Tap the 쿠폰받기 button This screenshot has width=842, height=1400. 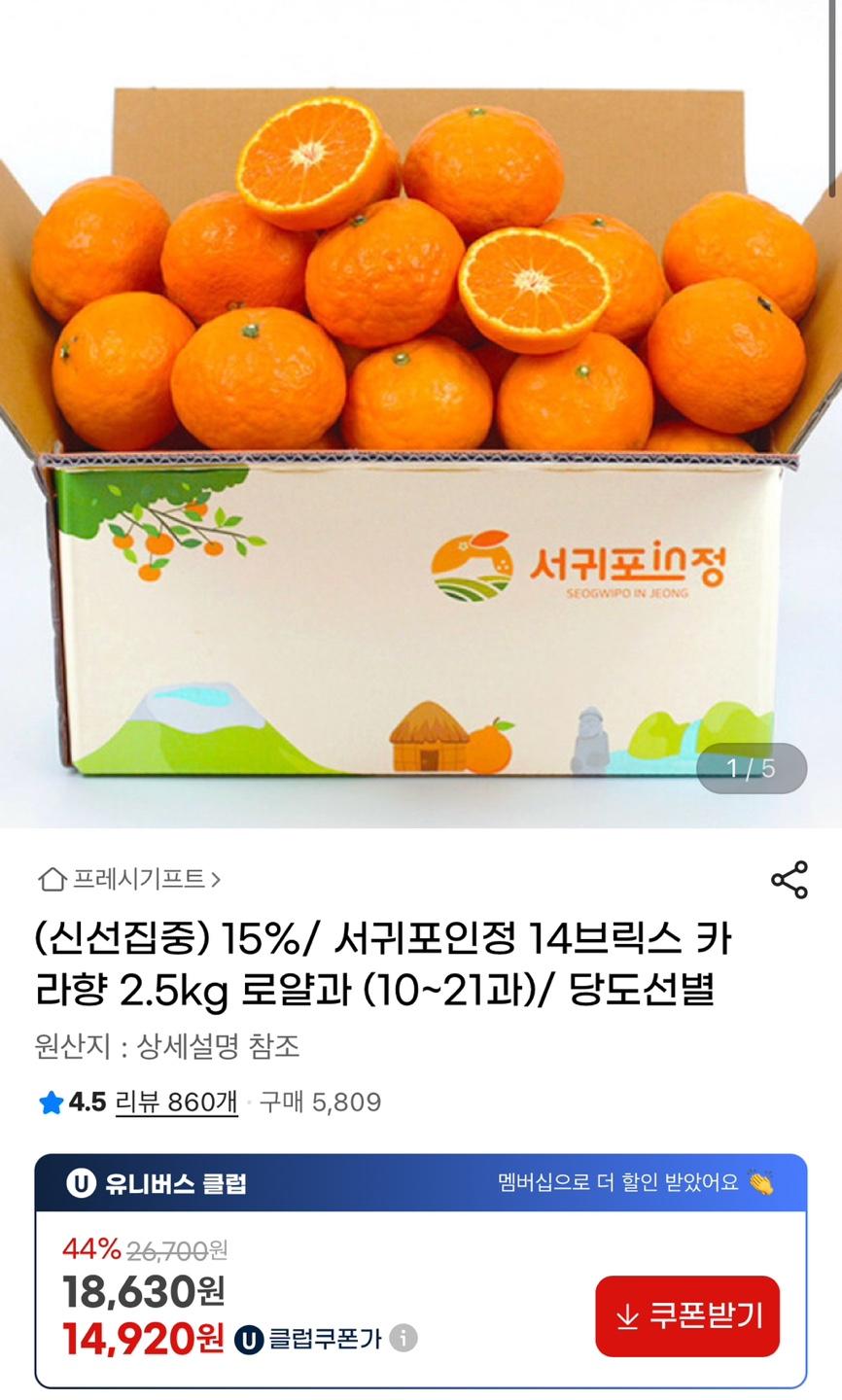[x=687, y=1316]
